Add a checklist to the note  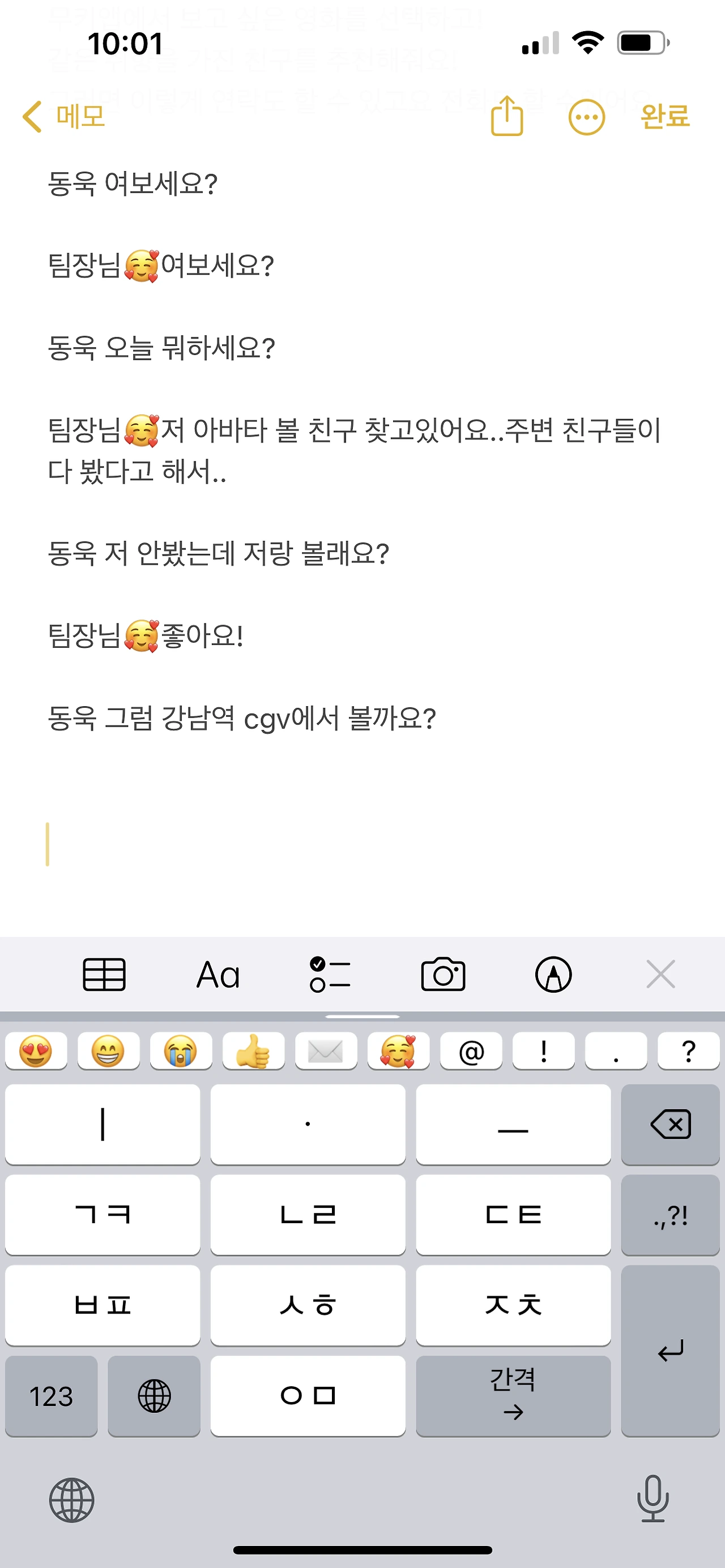[330, 975]
